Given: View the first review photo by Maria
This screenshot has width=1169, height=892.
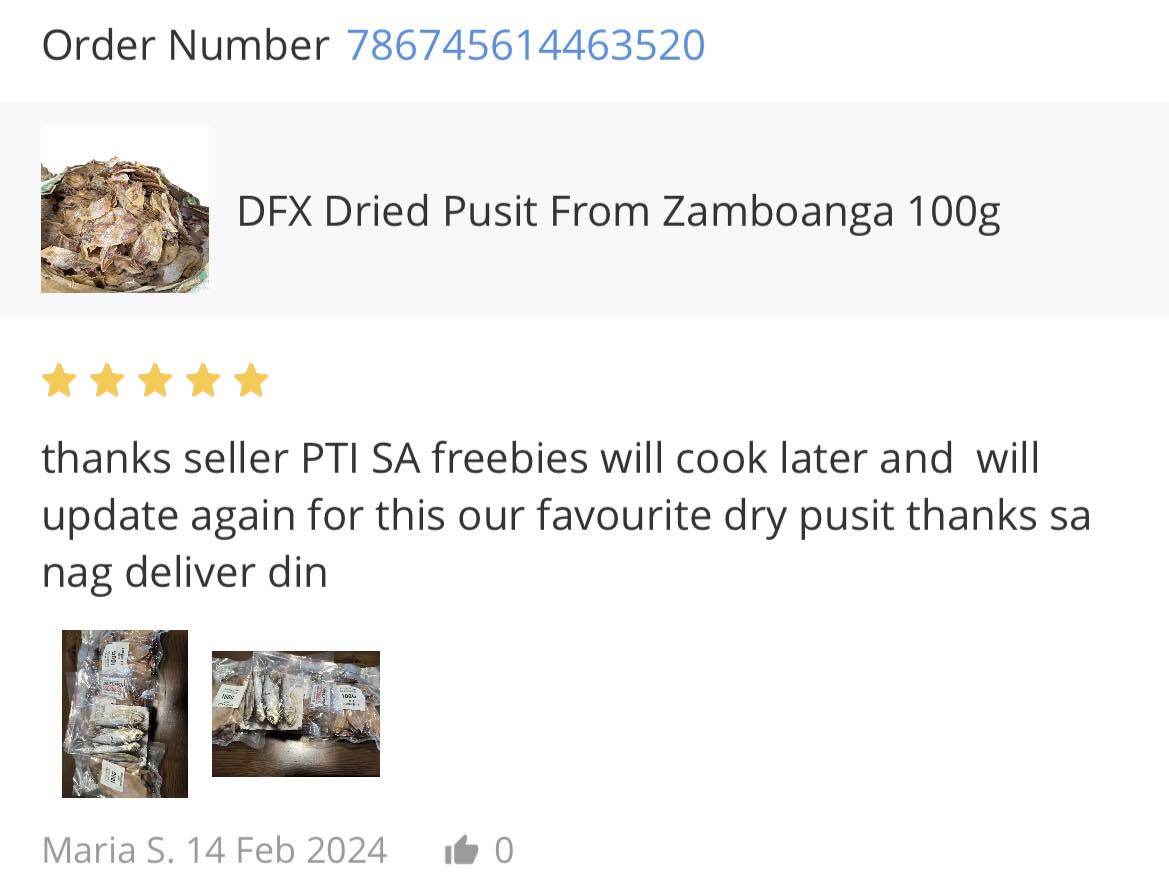Looking at the screenshot, I should (x=125, y=713).
